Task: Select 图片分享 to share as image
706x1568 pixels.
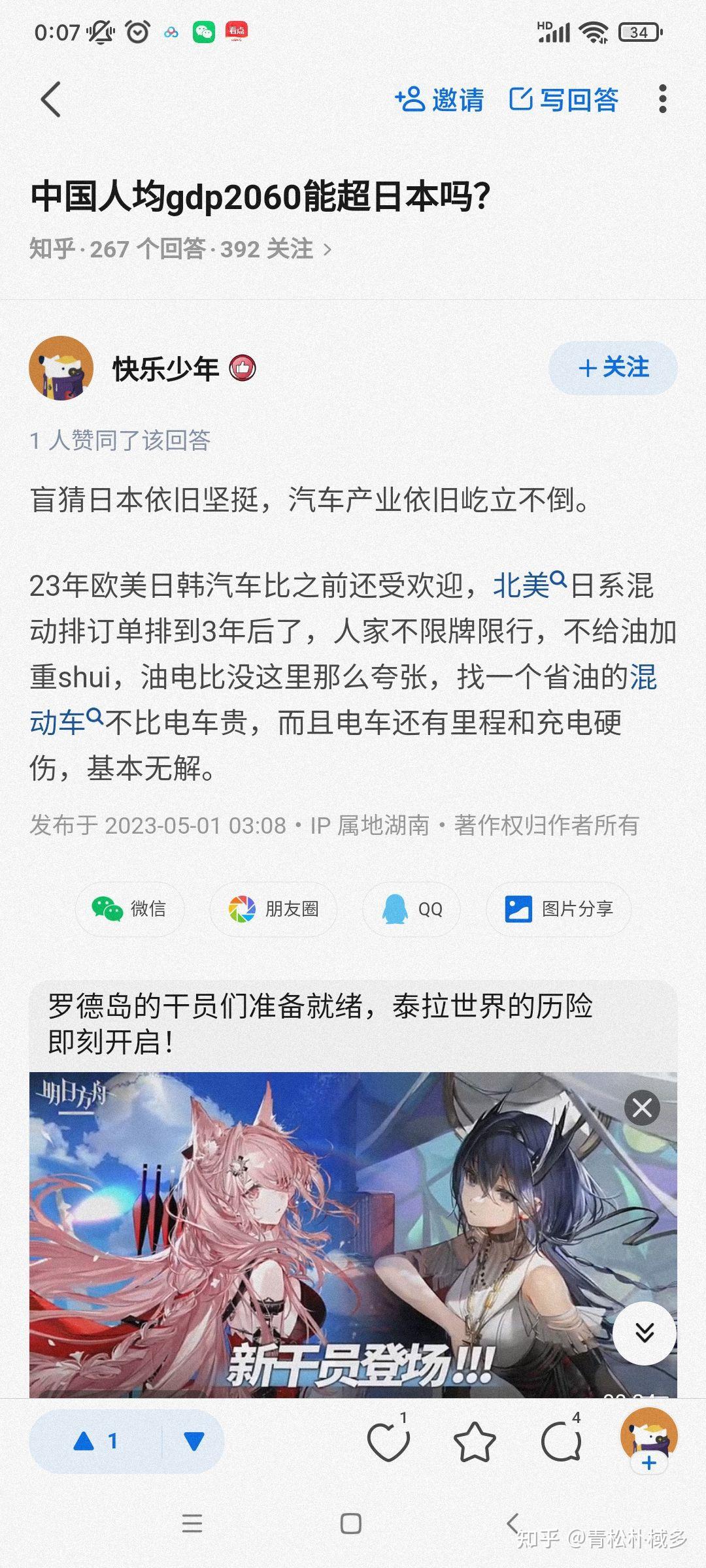Action: (559, 909)
